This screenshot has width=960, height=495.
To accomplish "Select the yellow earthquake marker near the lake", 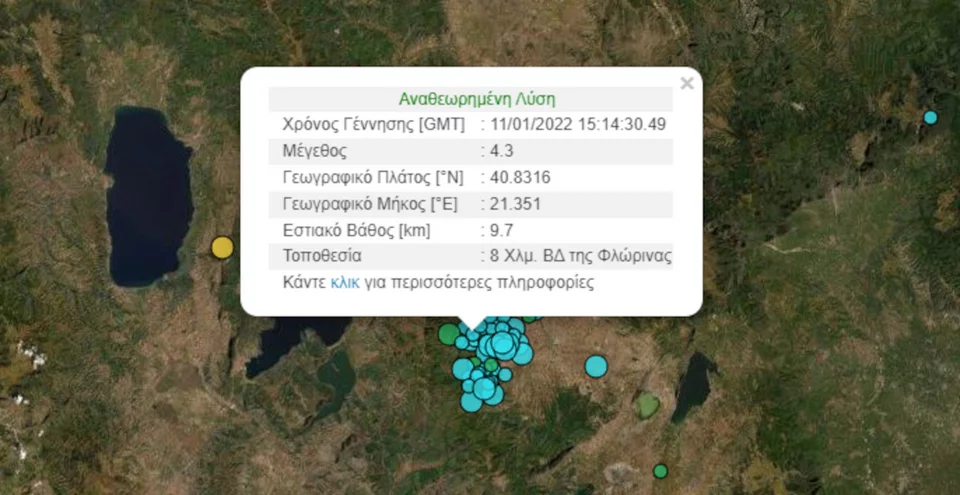I will point(222,247).
